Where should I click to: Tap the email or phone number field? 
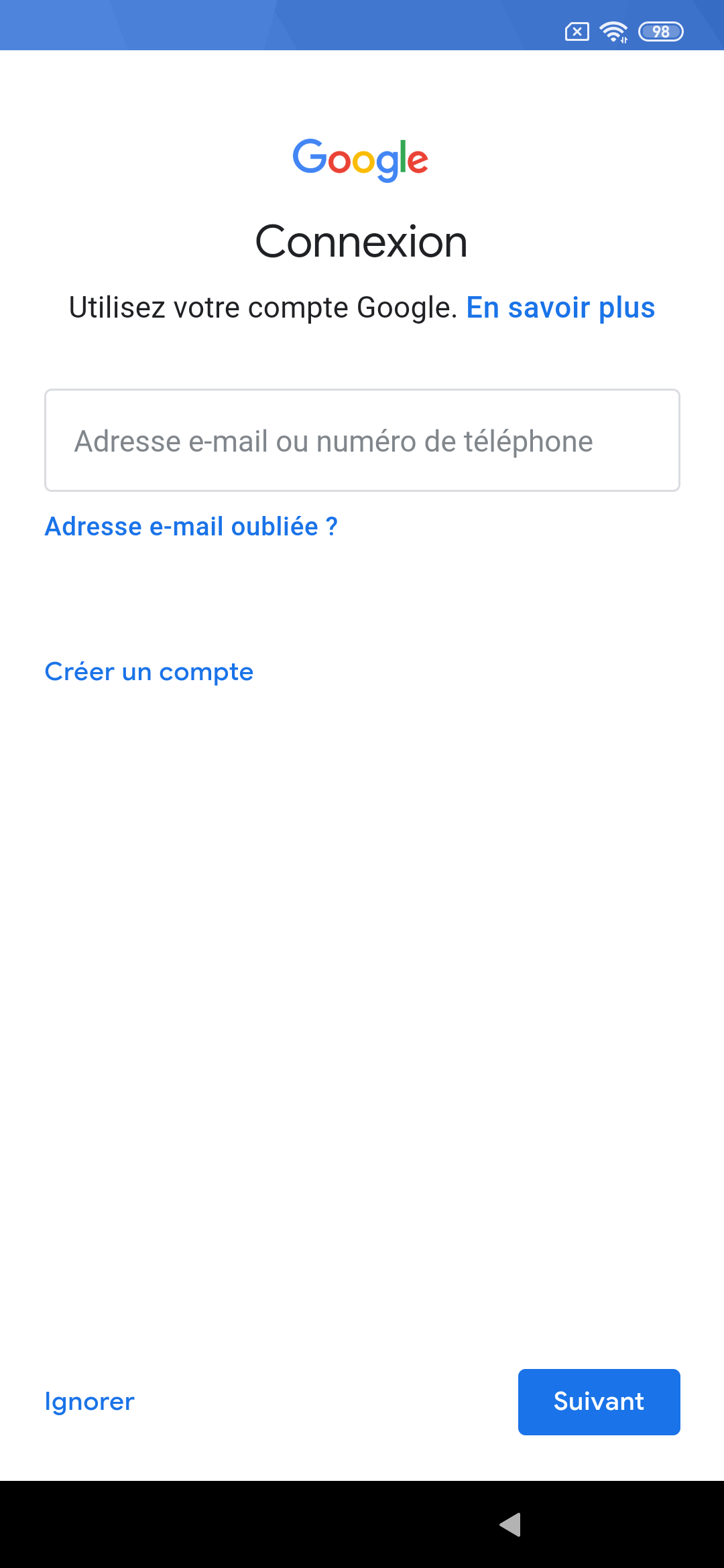point(362,440)
